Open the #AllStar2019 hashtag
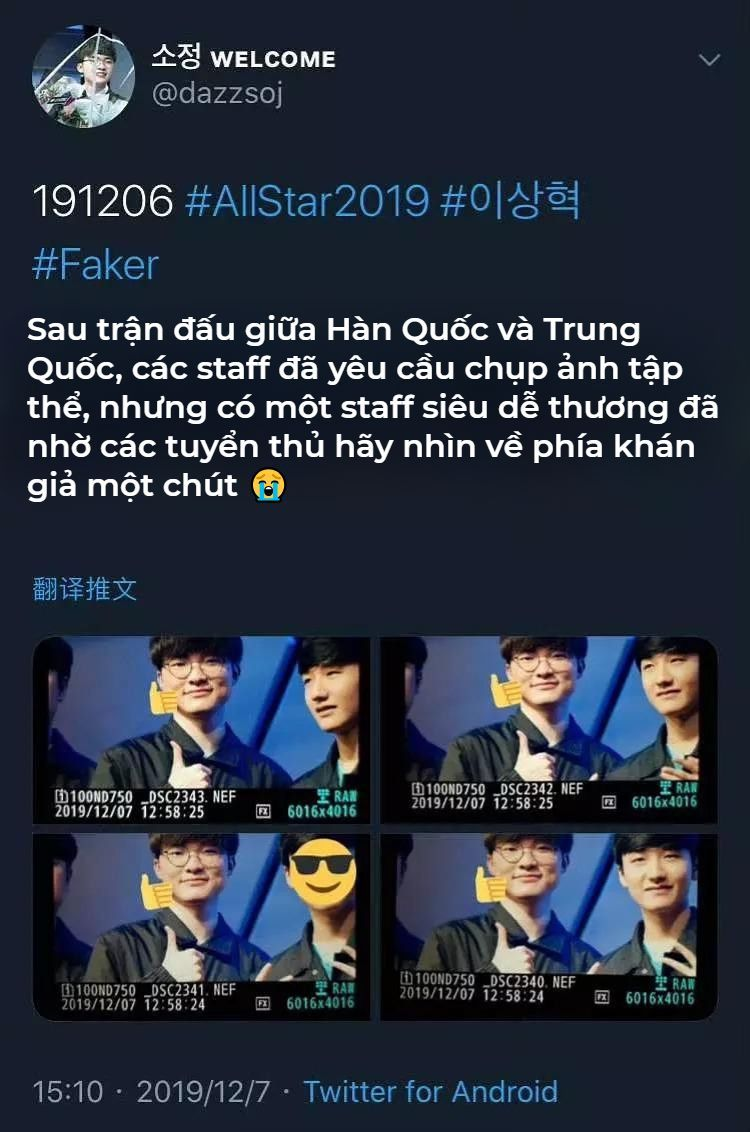Screen dimensions: 750x1132 [307, 202]
